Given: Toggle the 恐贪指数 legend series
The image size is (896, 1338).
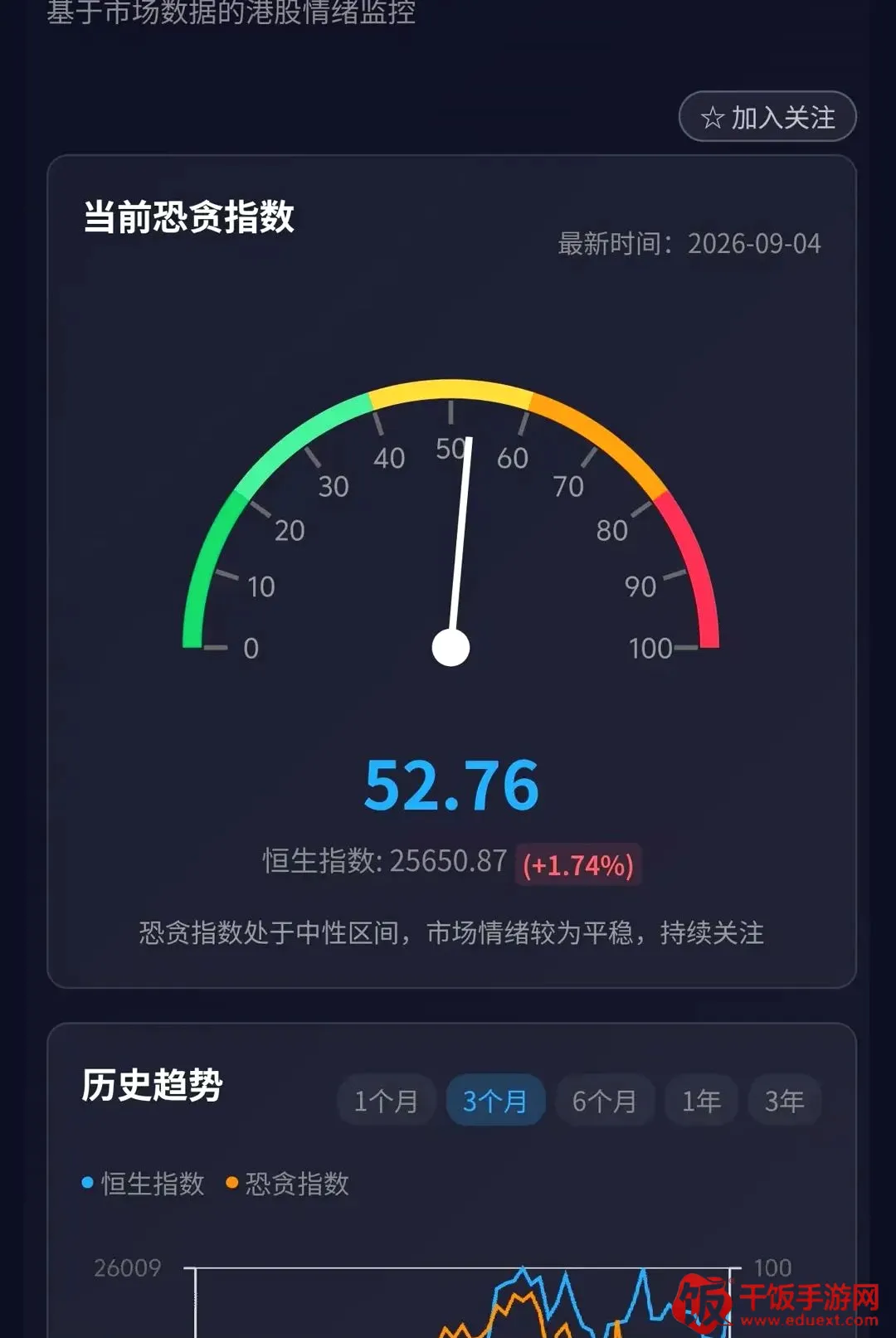Looking at the screenshot, I should click(x=288, y=1184).
